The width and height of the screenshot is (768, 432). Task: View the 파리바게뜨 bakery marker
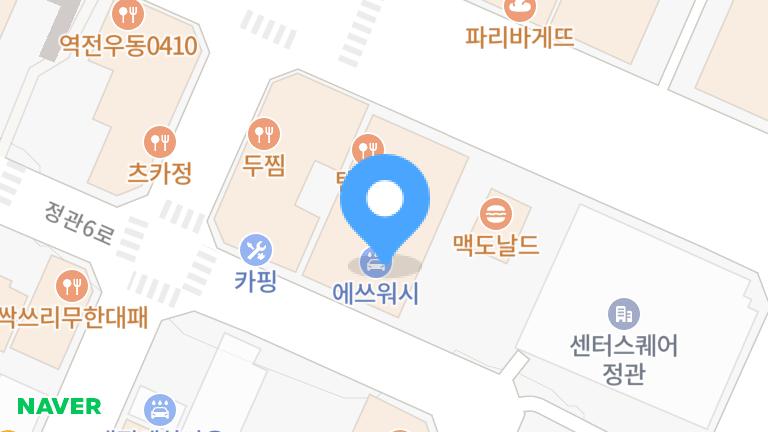(x=519, y=10)
